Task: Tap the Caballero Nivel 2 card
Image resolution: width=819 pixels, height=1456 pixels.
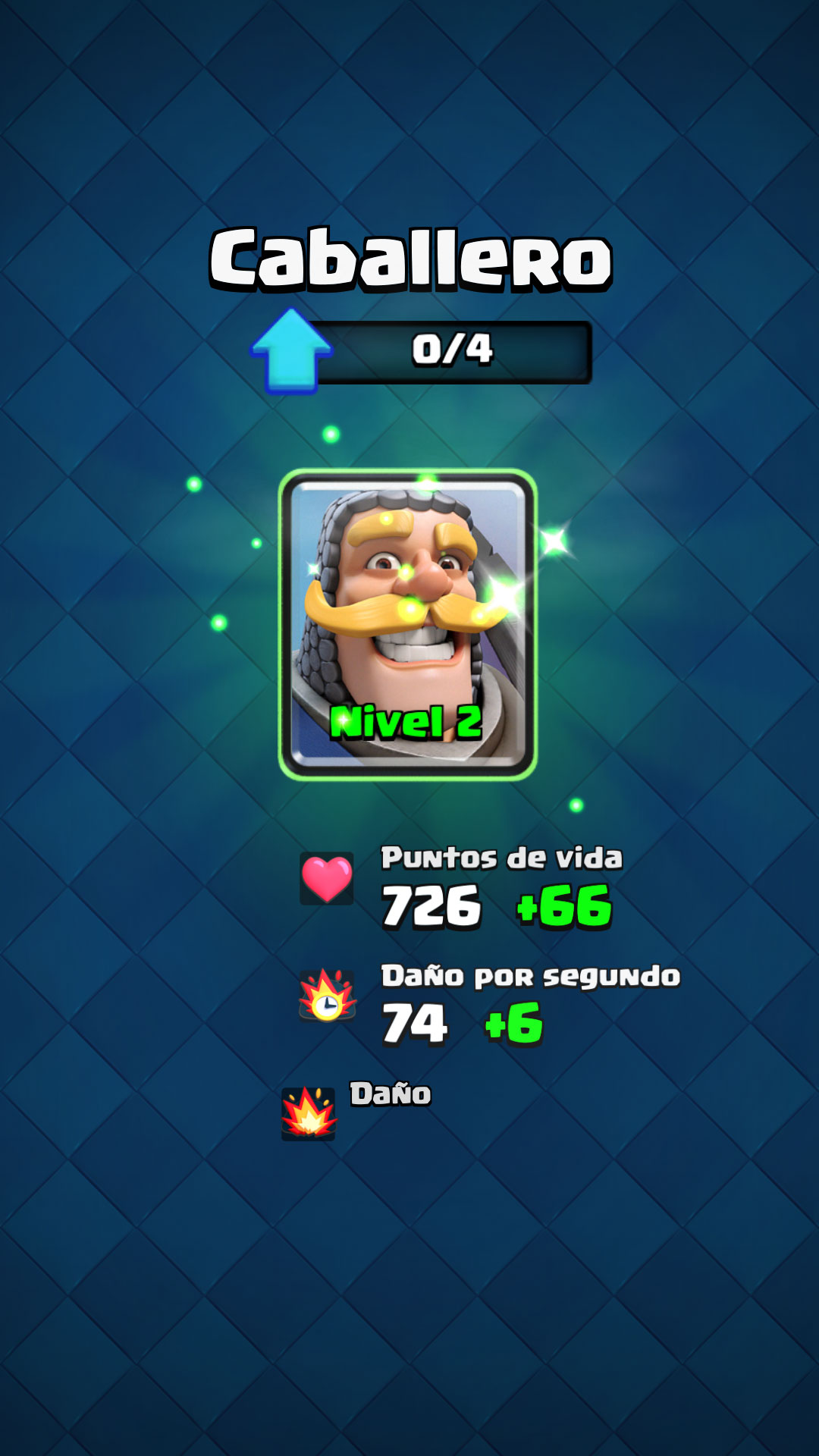Action: pos(408,624)
